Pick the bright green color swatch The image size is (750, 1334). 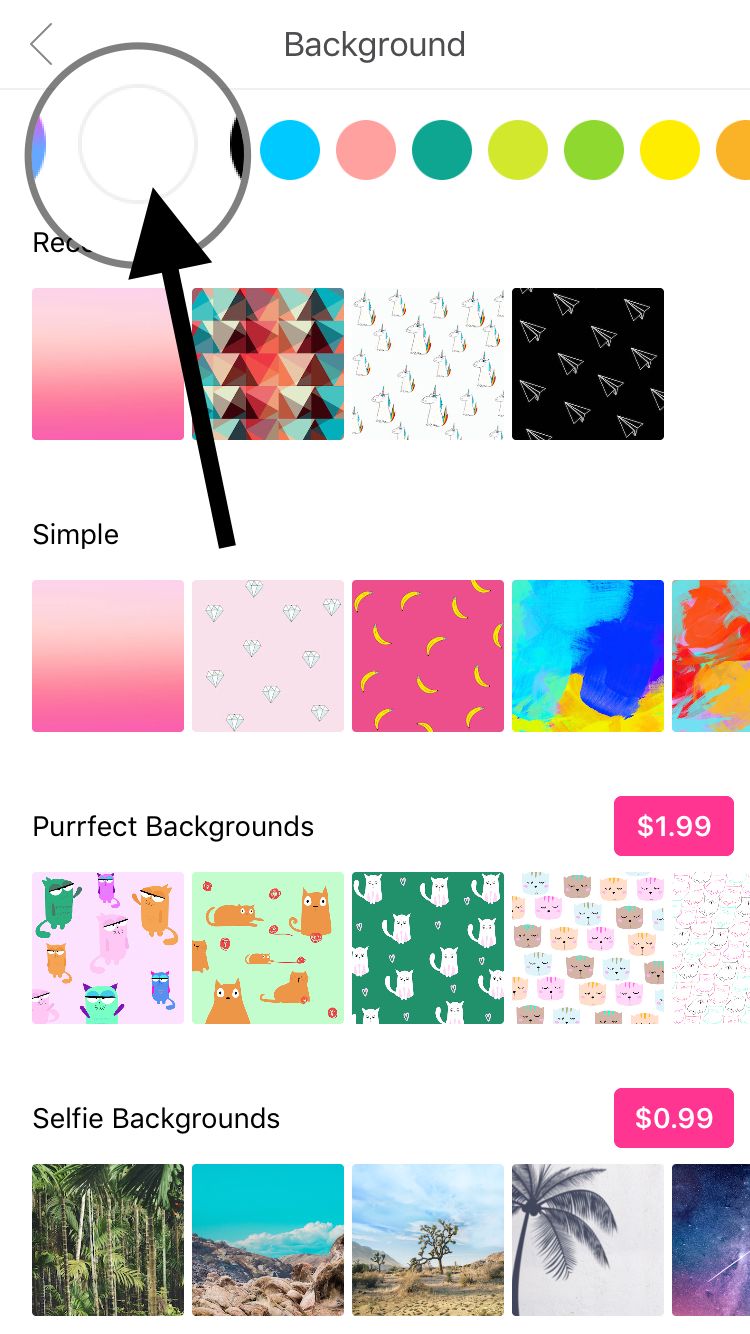tap(594, 150)
